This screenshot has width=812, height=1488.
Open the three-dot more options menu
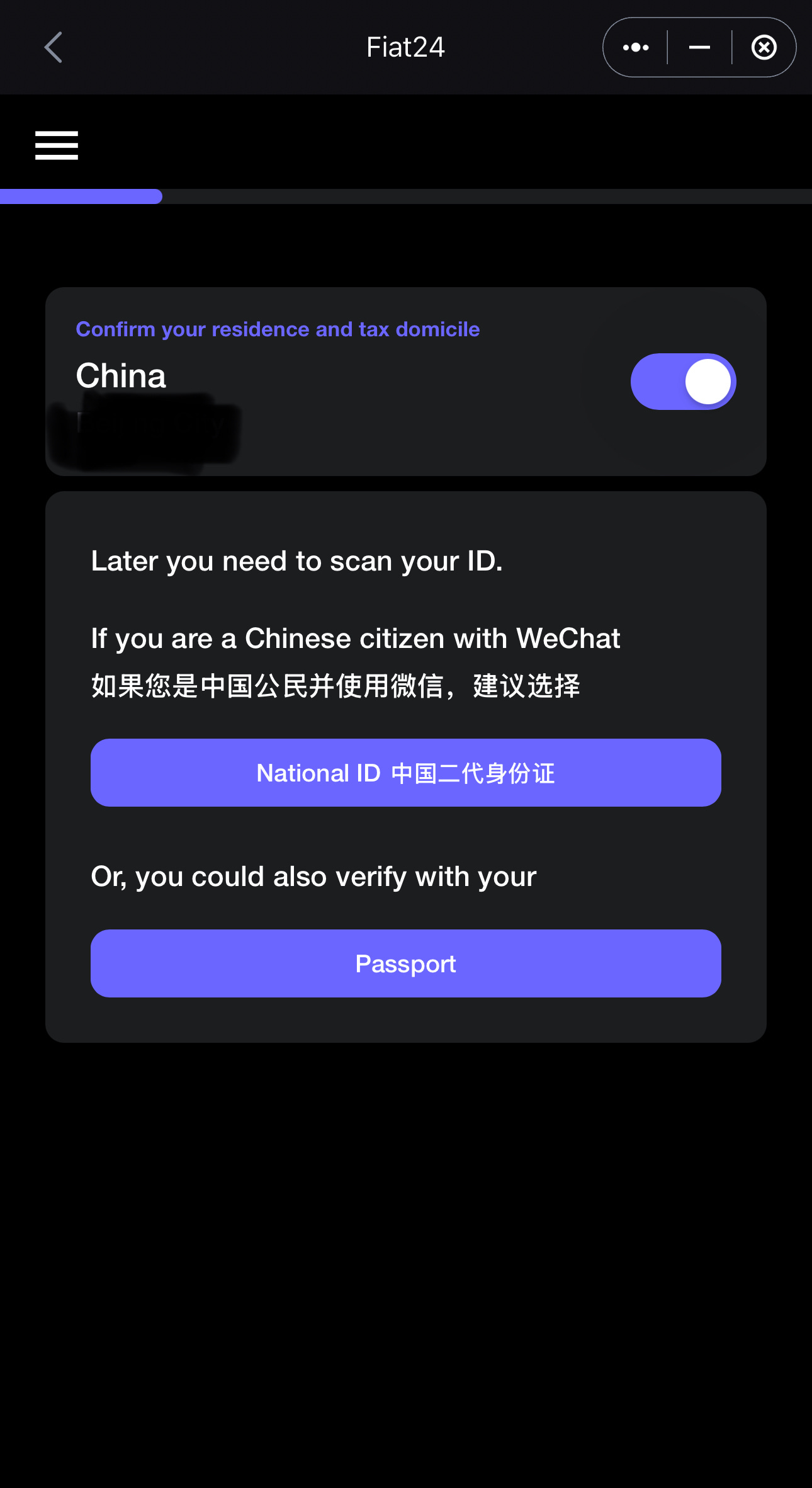pyautogui.click(x=636, y=48)
